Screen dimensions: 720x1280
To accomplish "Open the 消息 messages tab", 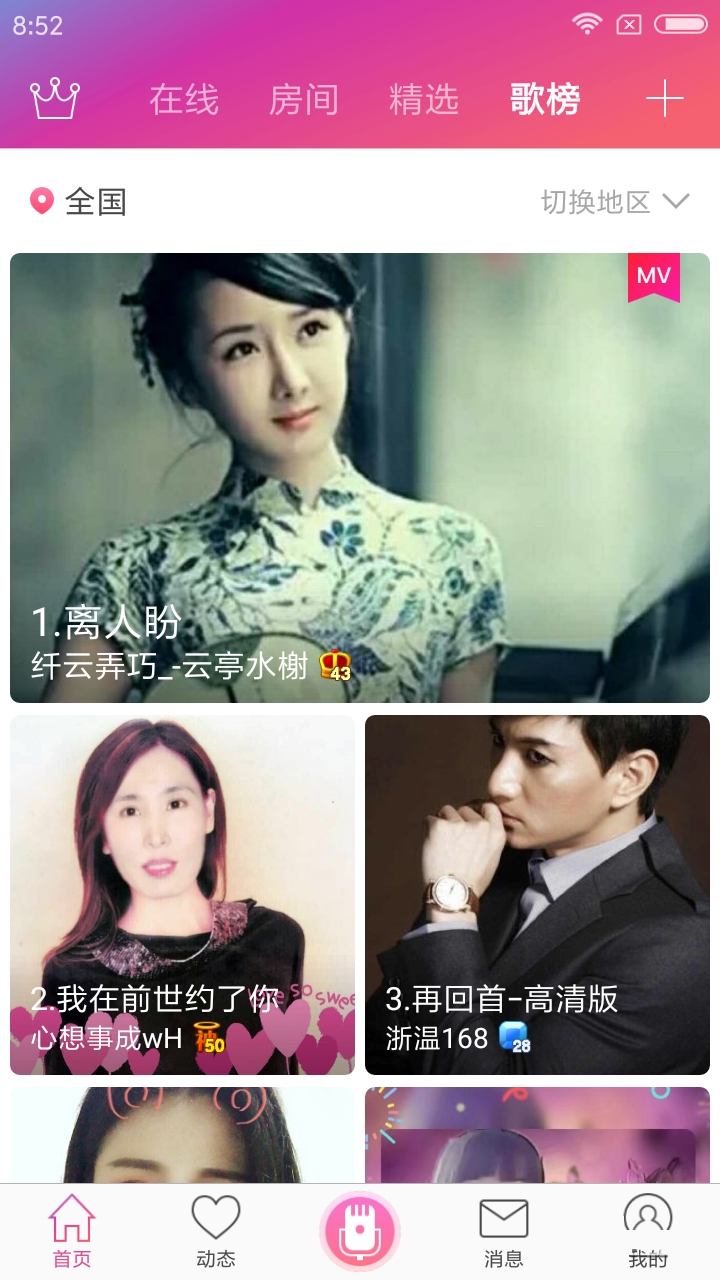I will [503, 1232].
